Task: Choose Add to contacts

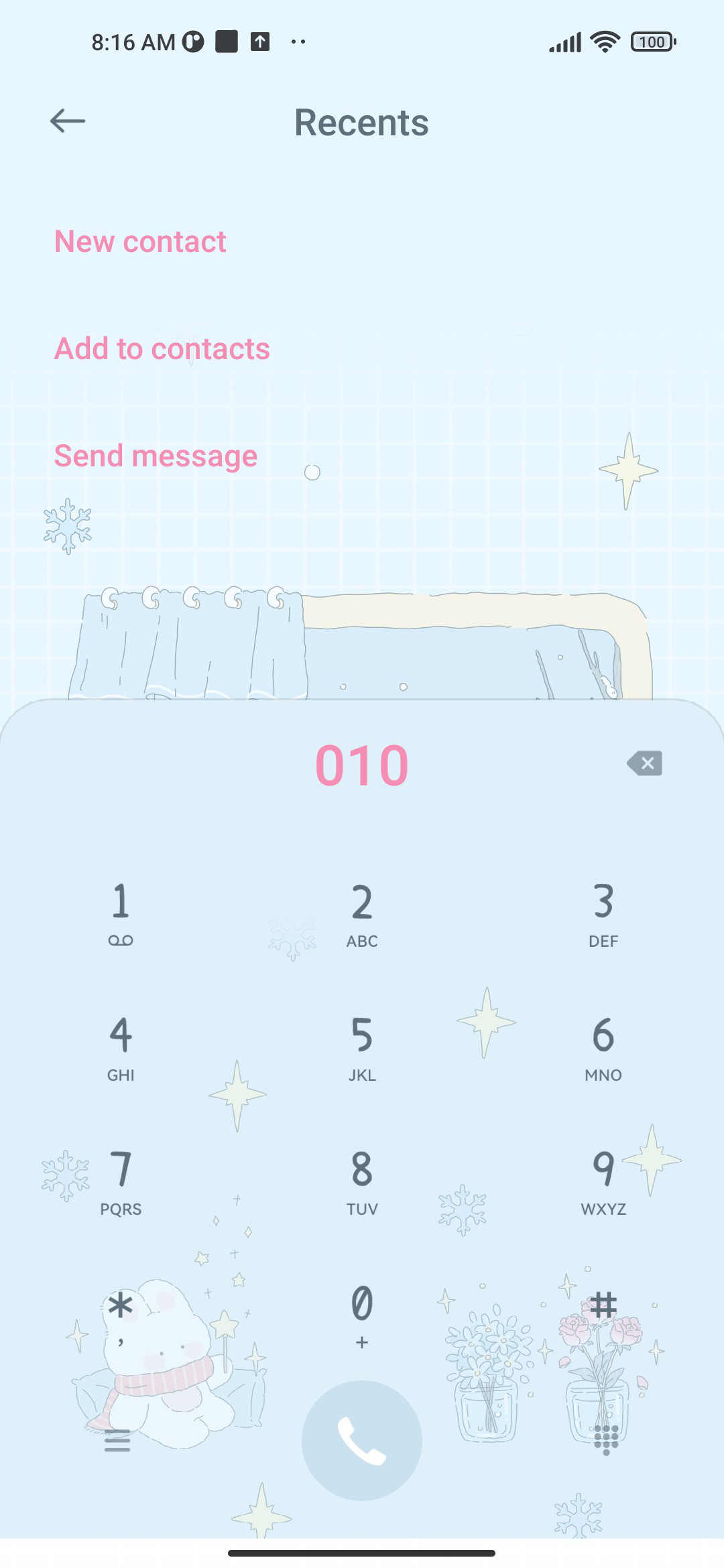Action: pos(162,348)
